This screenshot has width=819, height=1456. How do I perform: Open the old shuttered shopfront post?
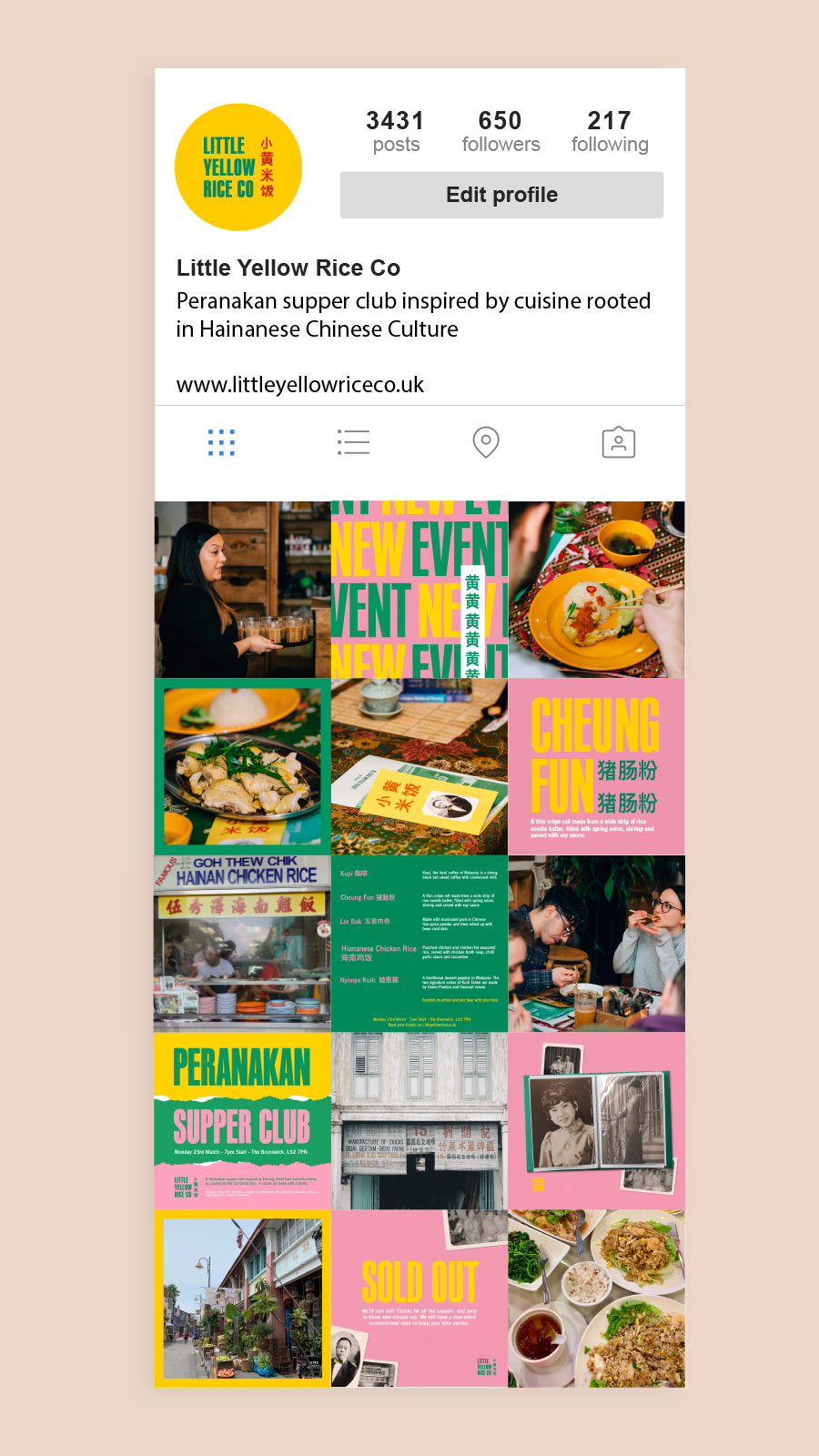420,1120
